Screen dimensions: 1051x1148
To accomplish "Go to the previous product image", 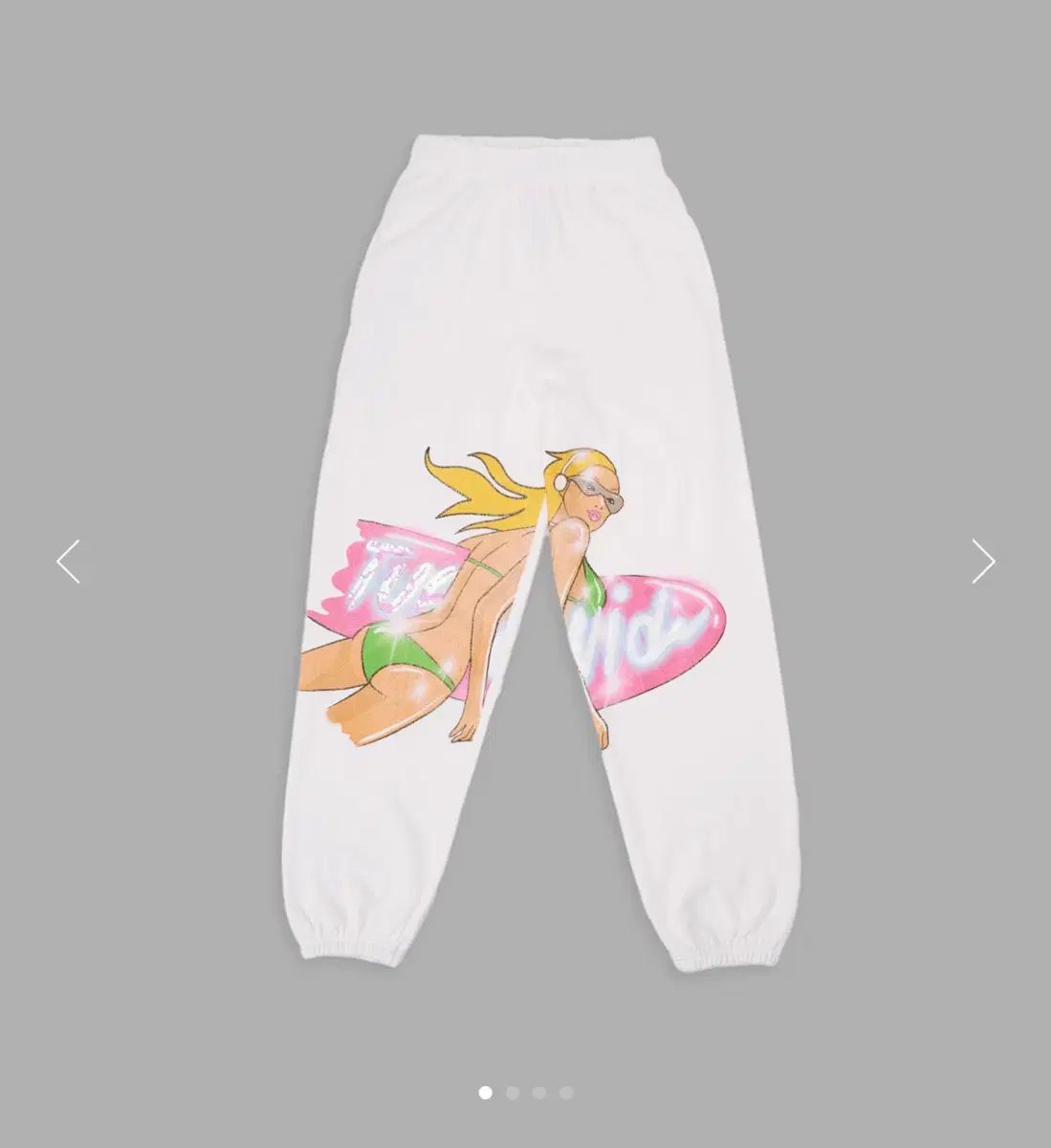I will click(x=68, y=561).
